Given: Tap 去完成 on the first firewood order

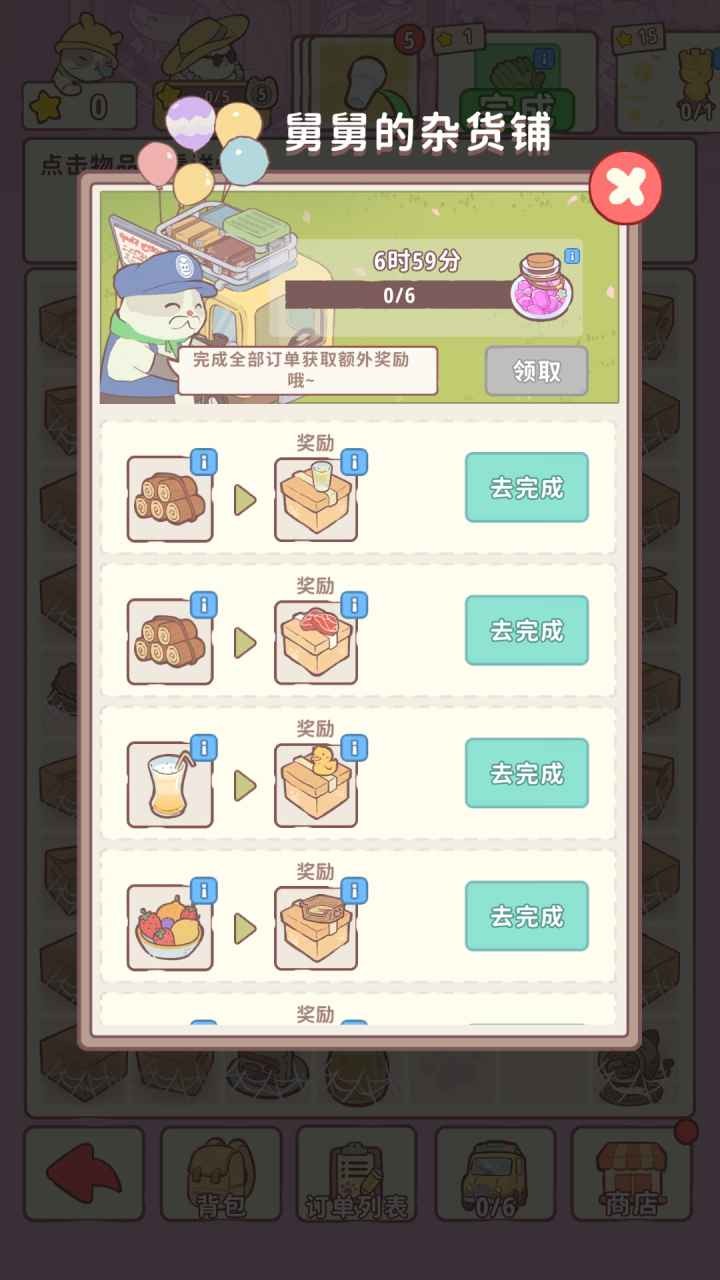Looking at the screenshot, I should click(x=526, y=489).
